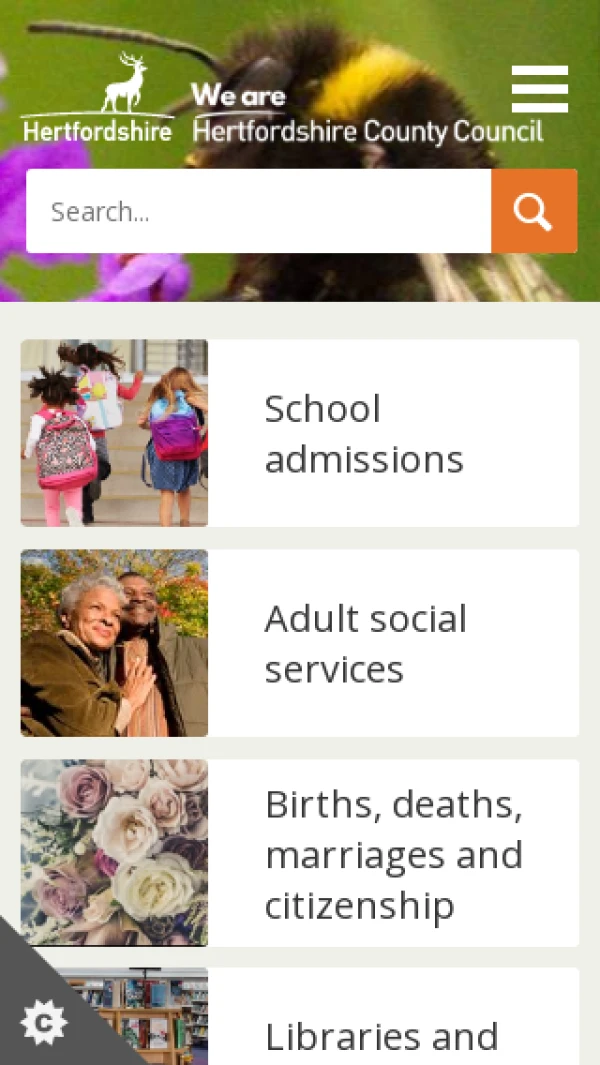Open School admissions
The height and width of the screenshot is (1065, 600).
point(364,433)
